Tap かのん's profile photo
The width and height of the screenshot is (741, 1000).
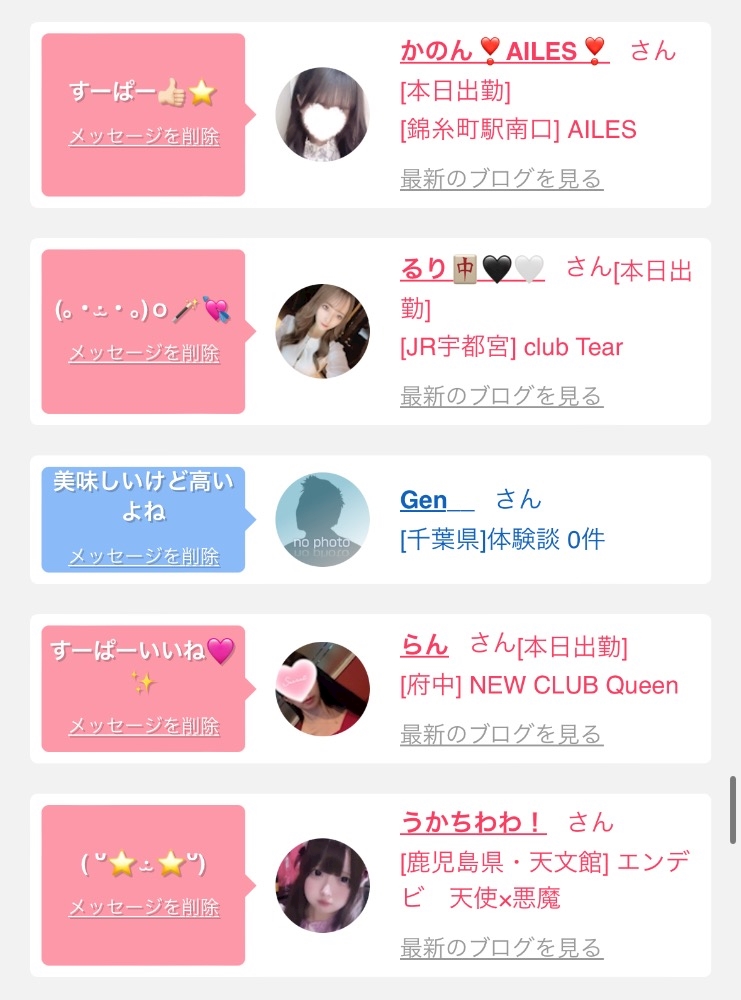[322, 115]
